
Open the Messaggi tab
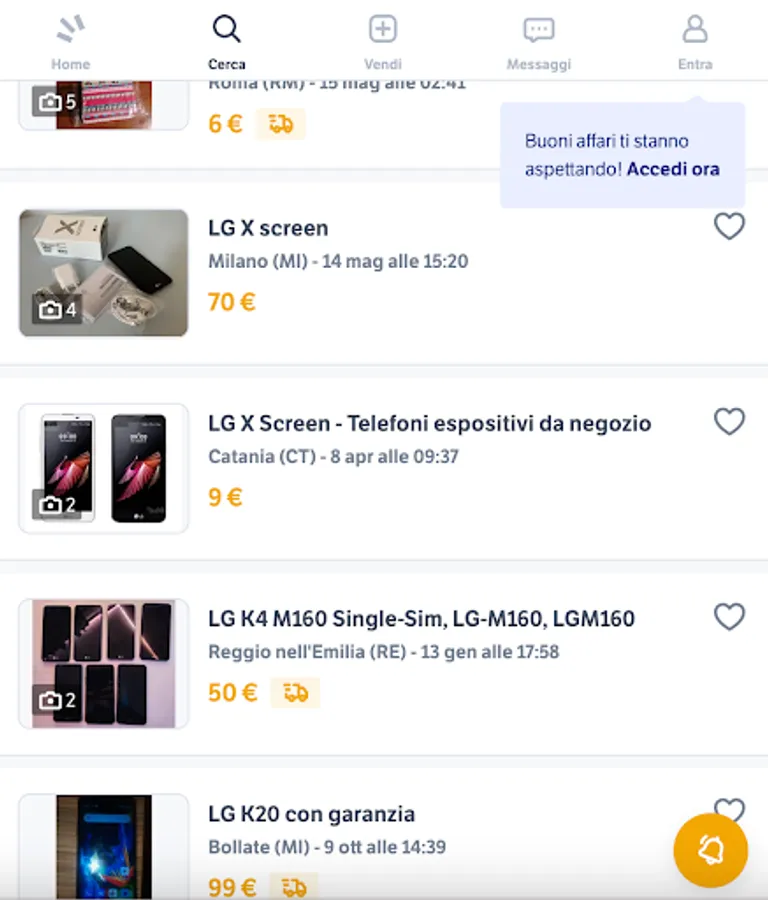[x=538, y=42]
